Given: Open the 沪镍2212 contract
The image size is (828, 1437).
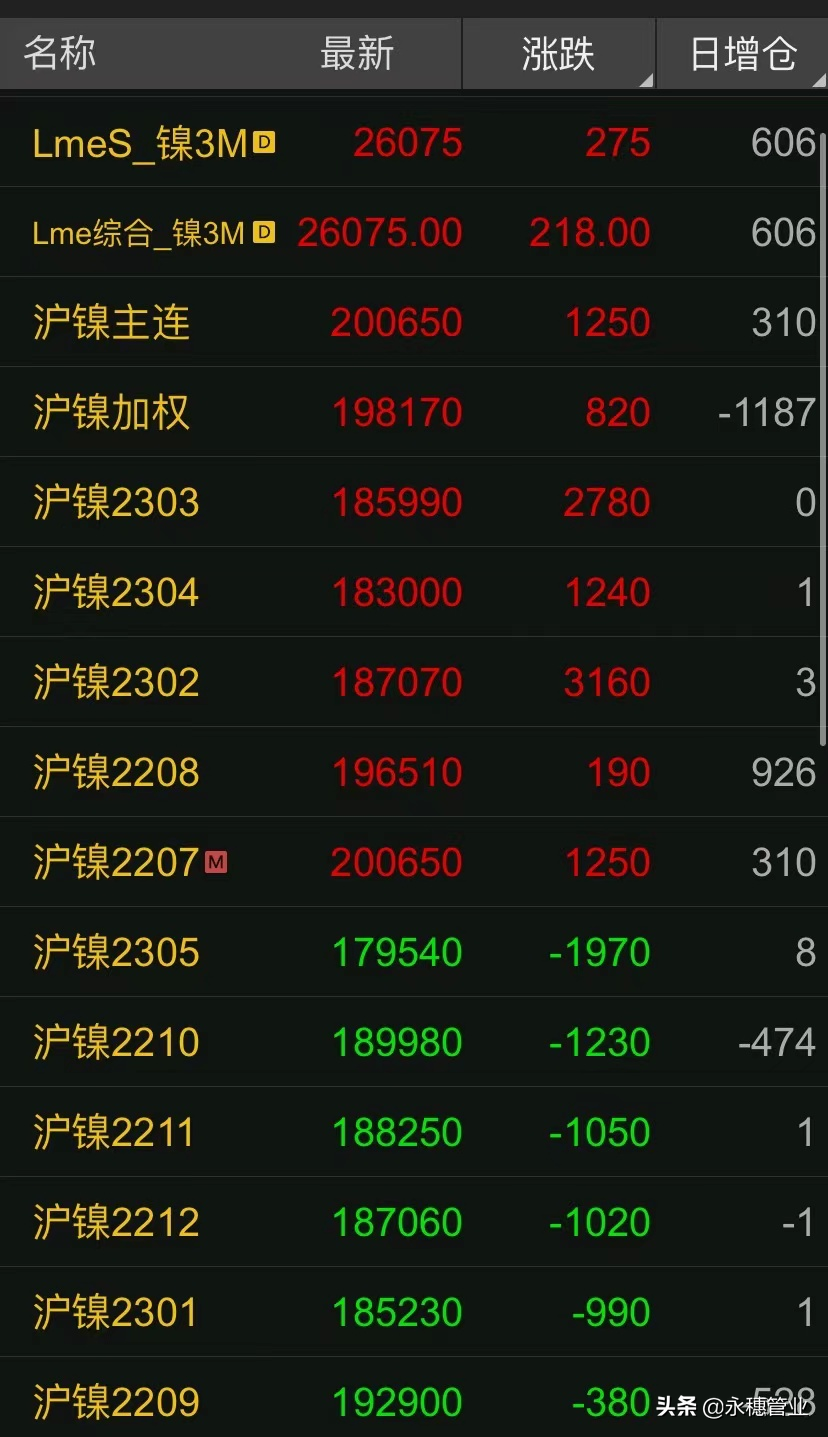Looking at the screenshot, I should point(414,1222).
